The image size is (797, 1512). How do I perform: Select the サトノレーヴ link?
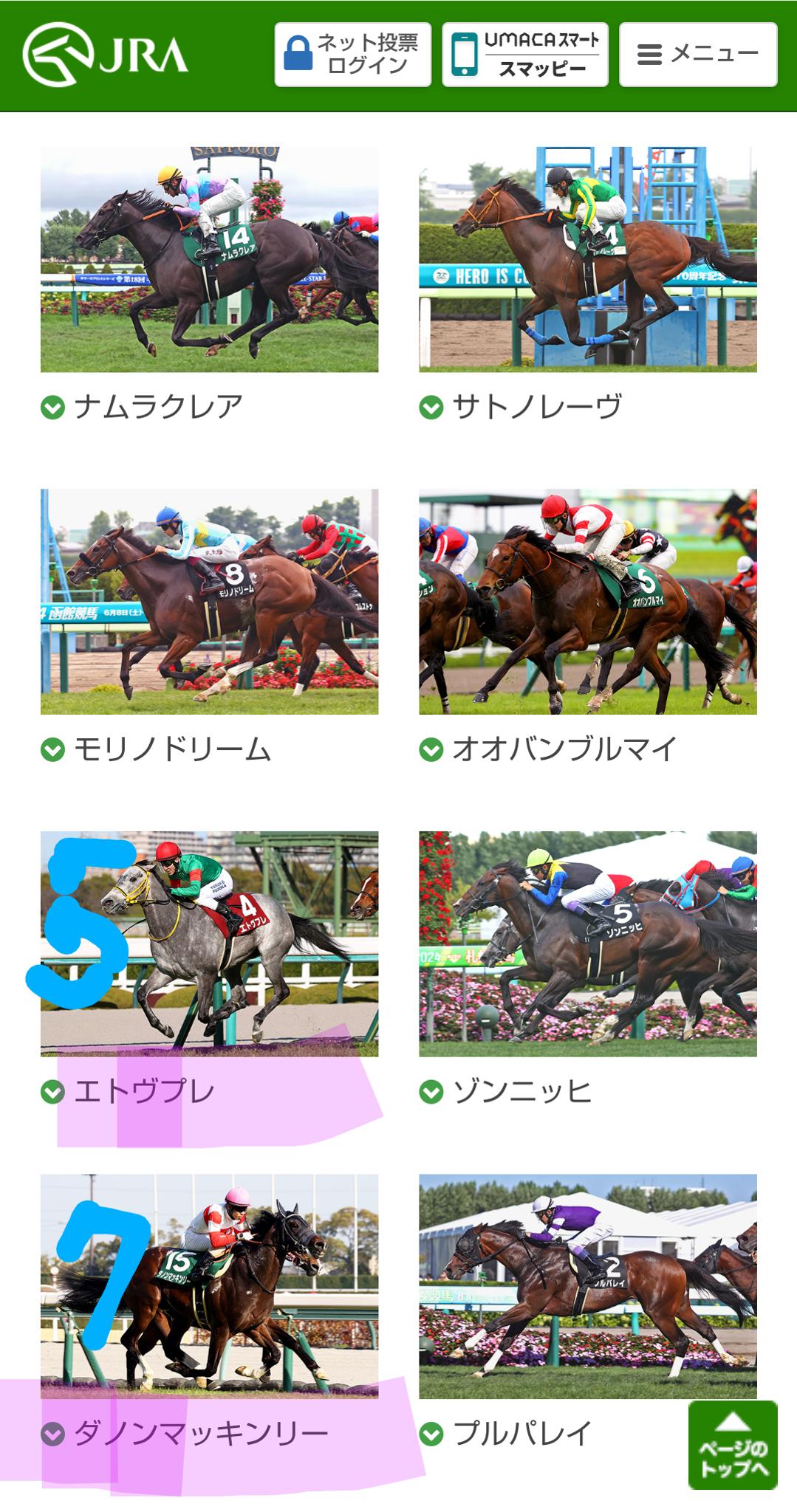pos(537,407)
